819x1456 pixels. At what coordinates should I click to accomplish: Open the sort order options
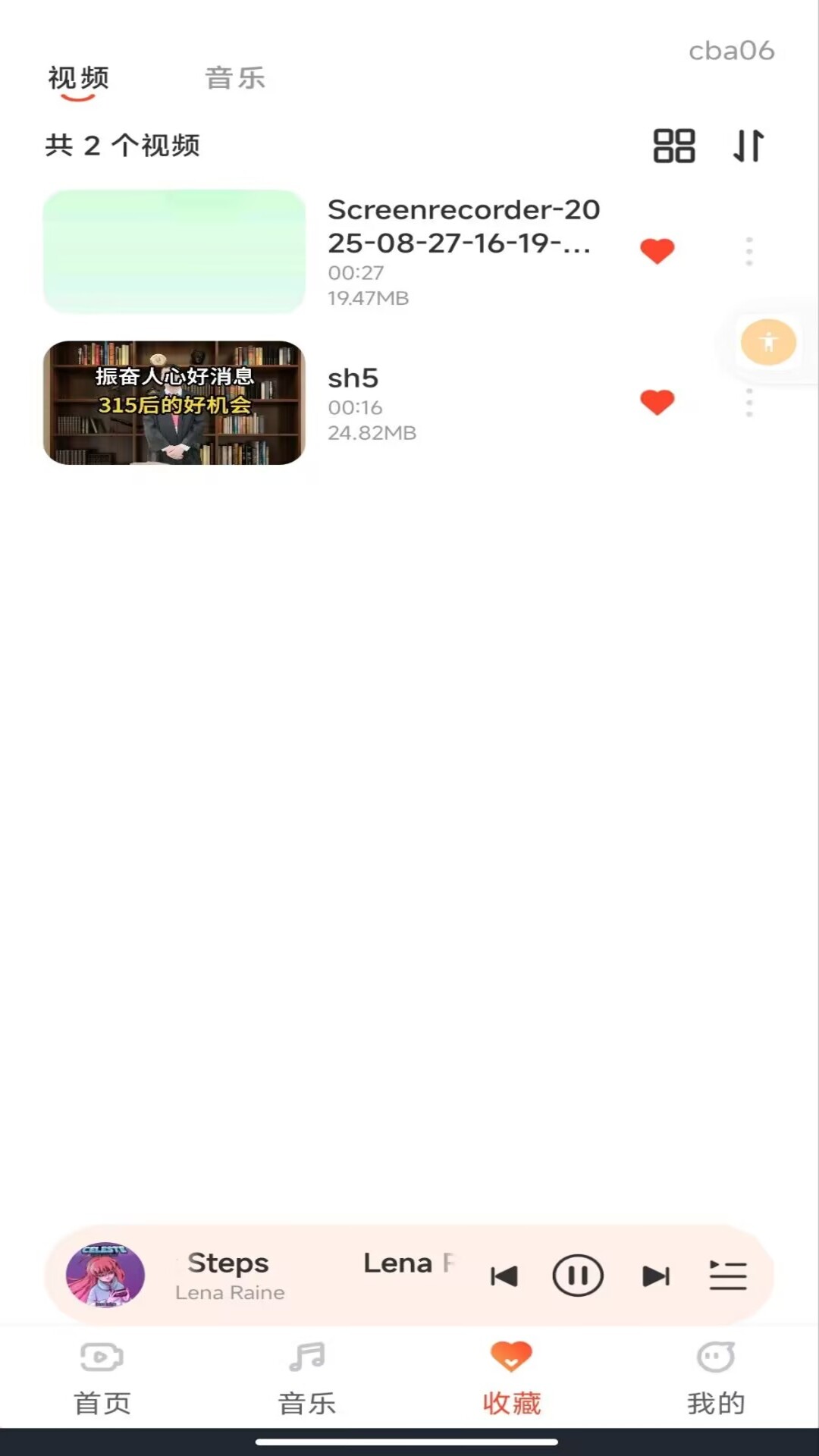click(748, 146)
